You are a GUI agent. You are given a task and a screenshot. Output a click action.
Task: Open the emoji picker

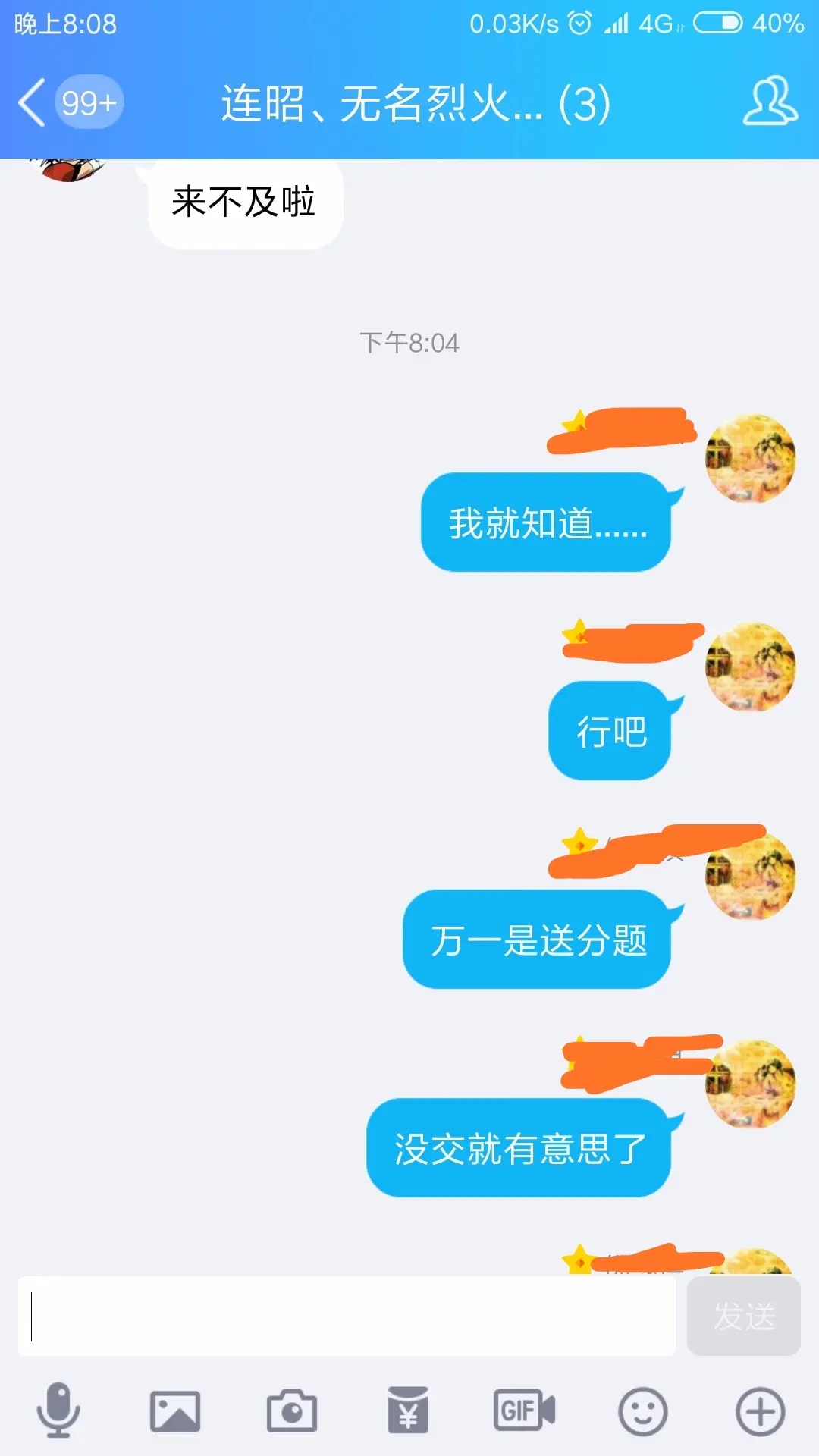(642, 1411)
